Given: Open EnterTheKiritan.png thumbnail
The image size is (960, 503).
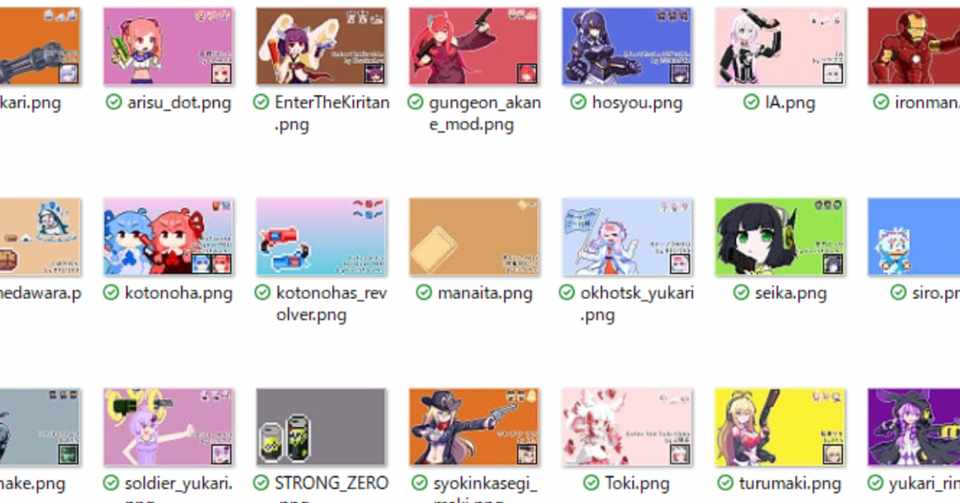Looking at the screenshot, I should tap(321, 47).
